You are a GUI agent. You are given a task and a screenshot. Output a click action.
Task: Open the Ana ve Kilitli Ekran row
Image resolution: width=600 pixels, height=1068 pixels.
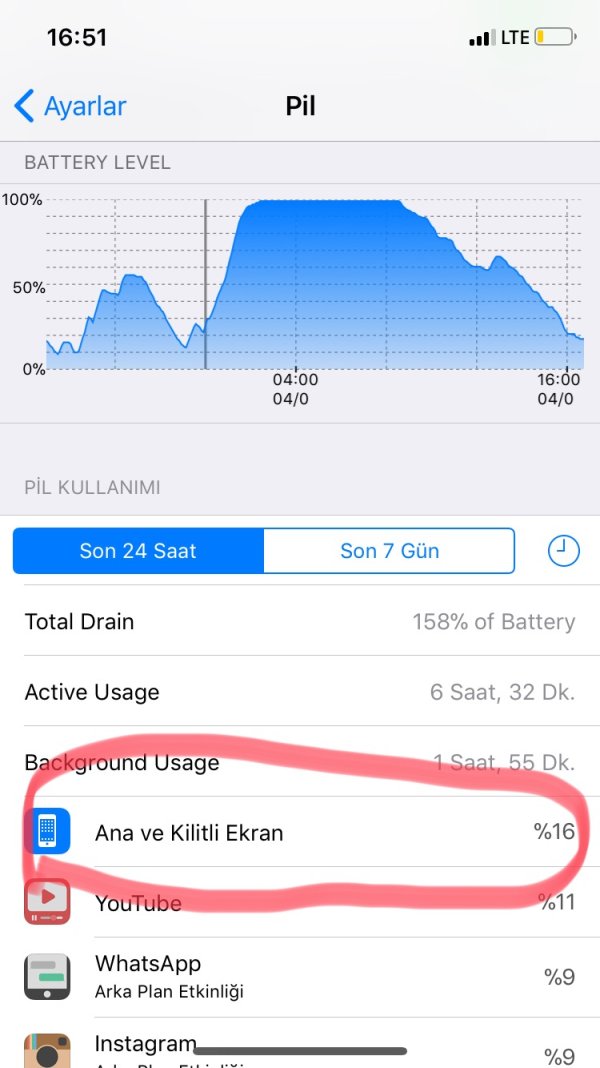click(x=300, y=832)
